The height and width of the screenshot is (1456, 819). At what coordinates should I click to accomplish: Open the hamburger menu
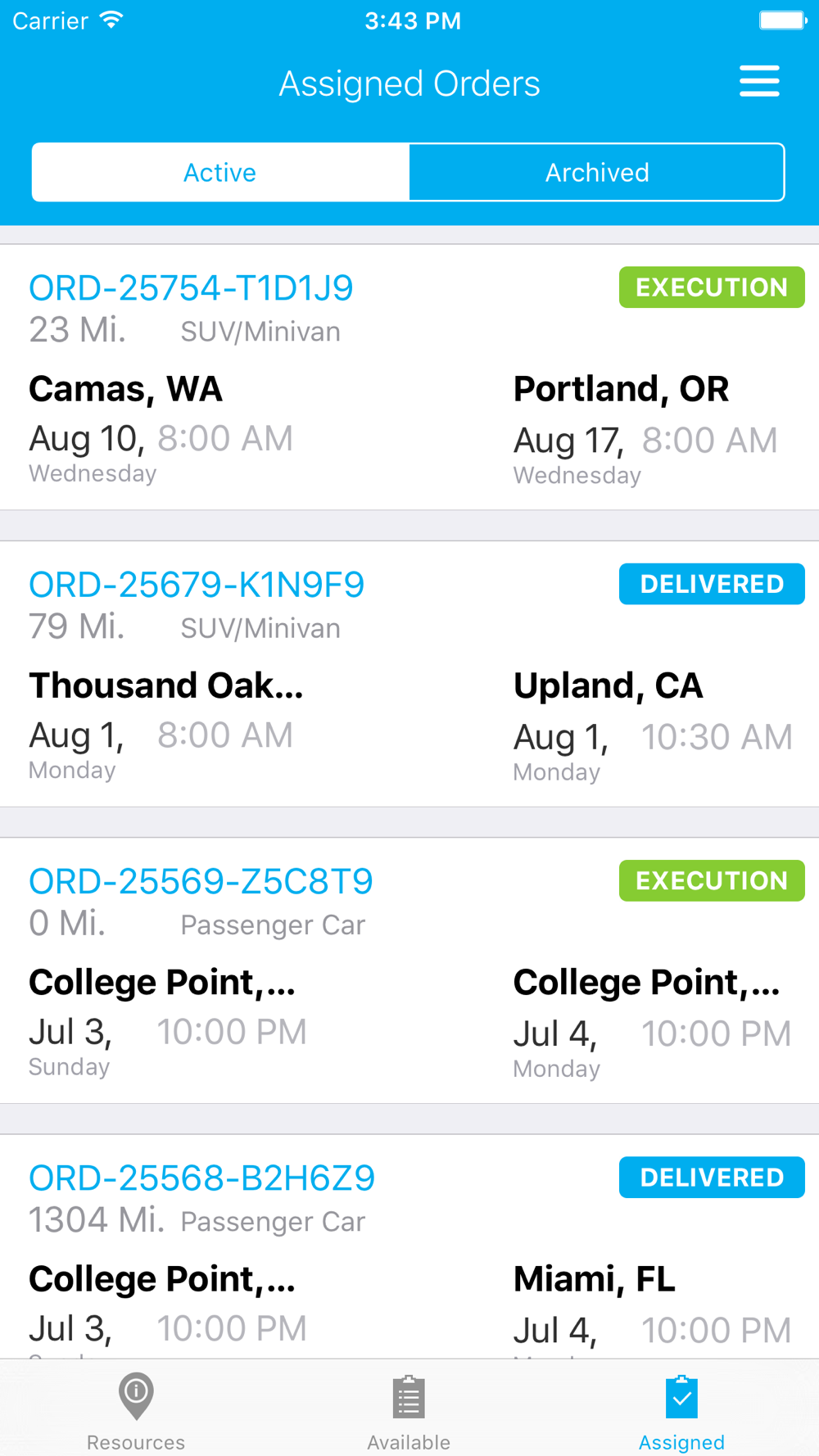759,82
